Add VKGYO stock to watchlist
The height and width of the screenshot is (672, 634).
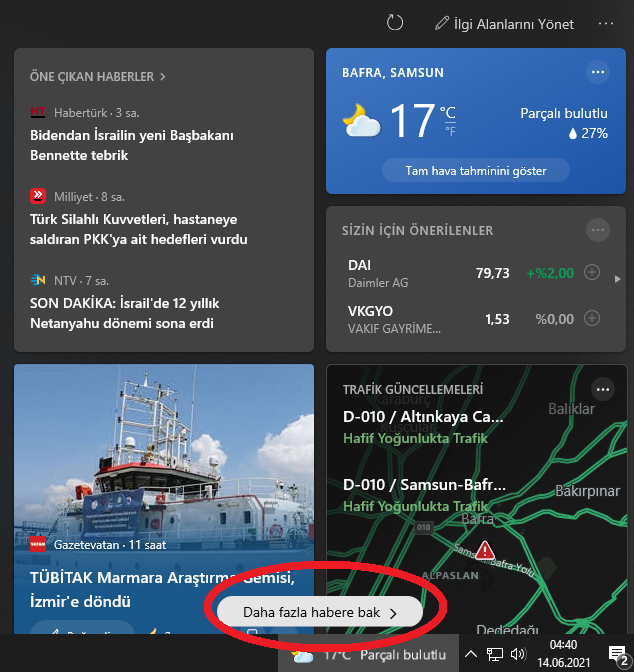click(x=591, y=319)
